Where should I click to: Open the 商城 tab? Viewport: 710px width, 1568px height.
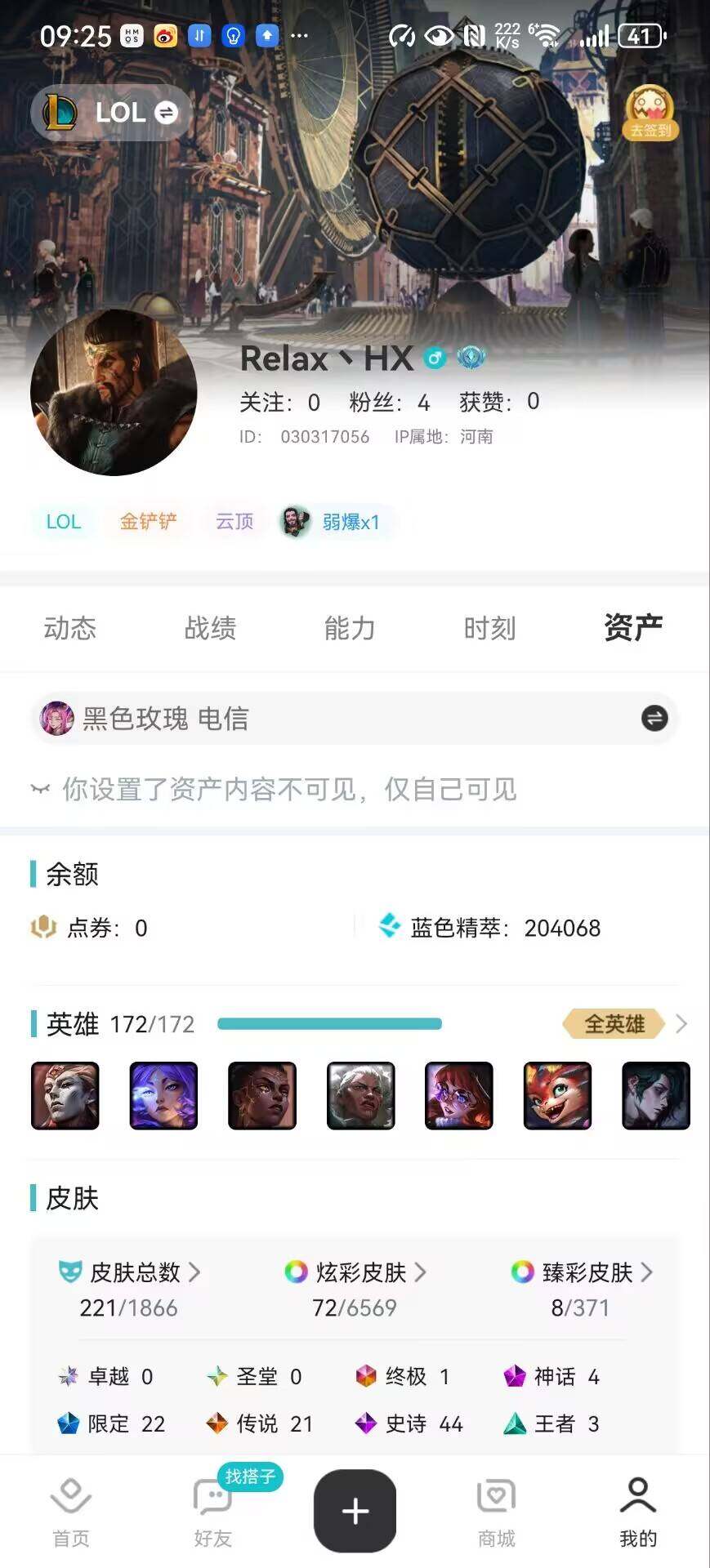click(496, 1512)
